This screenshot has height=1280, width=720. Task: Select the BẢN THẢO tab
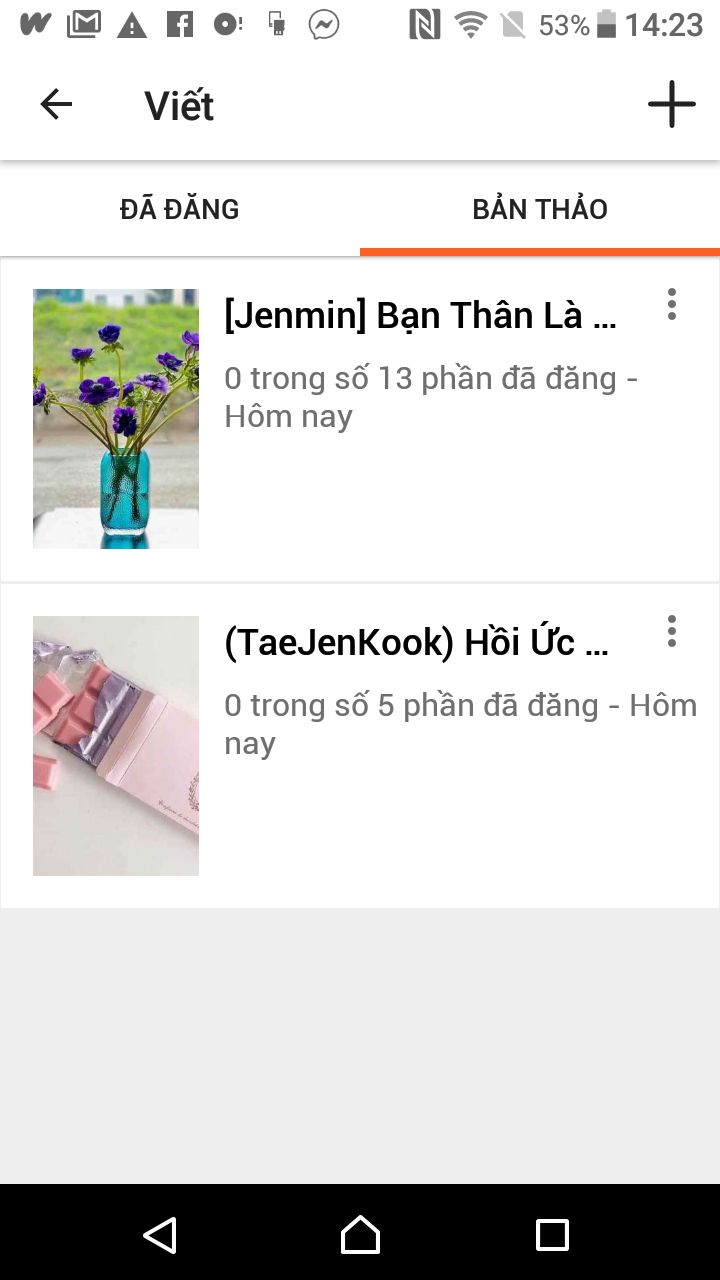click(540, 209)
